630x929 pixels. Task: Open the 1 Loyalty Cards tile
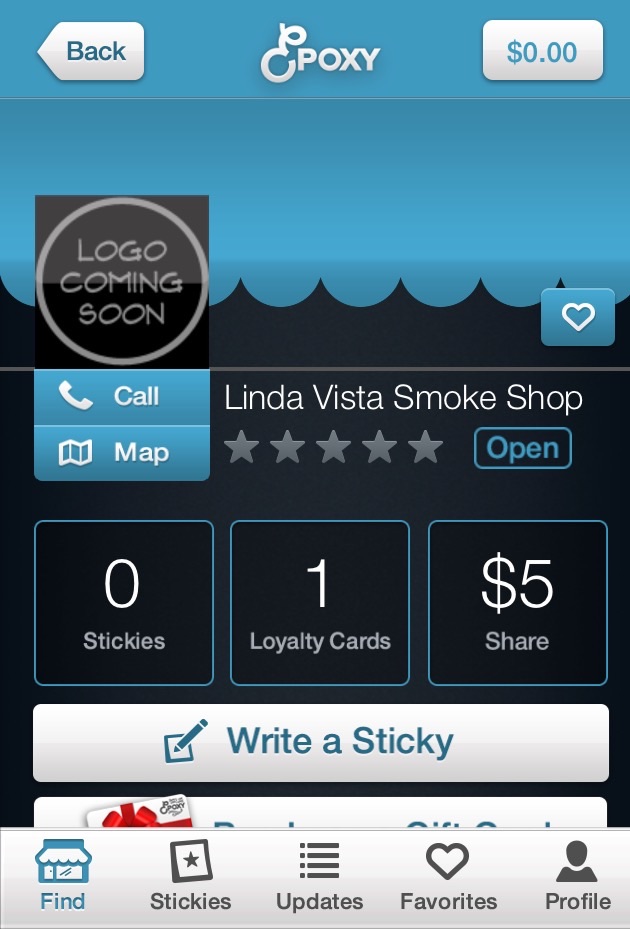click(x=320, y=603)
